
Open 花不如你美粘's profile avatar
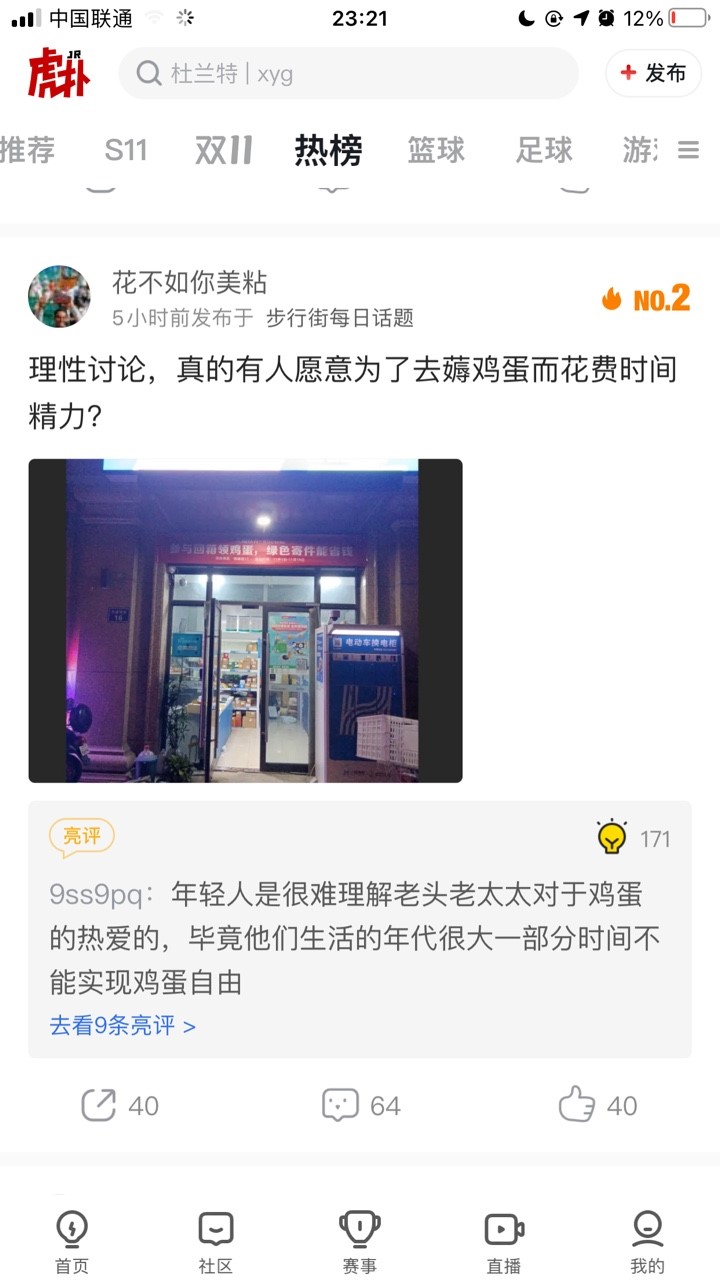point(59,297)
